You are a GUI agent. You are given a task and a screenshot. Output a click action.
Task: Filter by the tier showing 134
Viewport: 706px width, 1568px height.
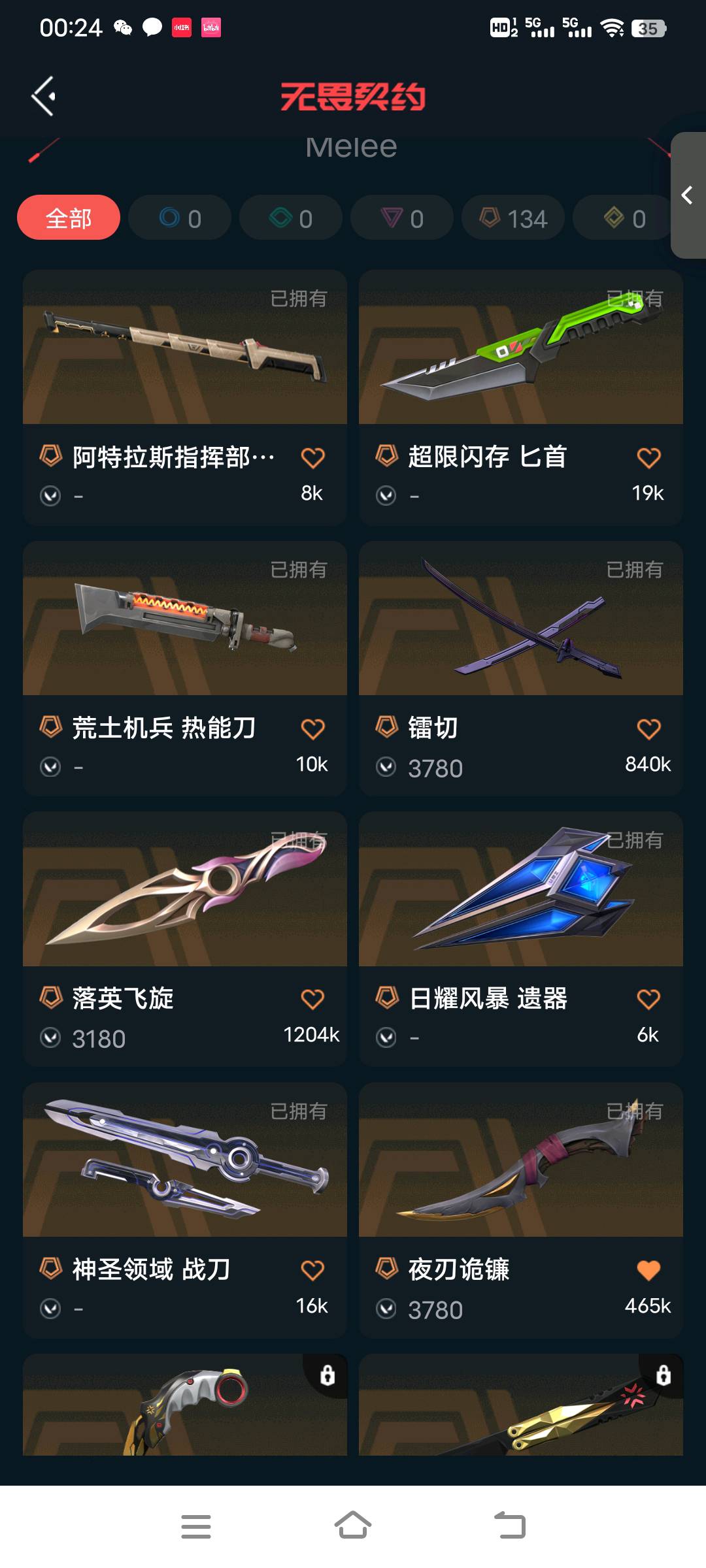(513, 218)
